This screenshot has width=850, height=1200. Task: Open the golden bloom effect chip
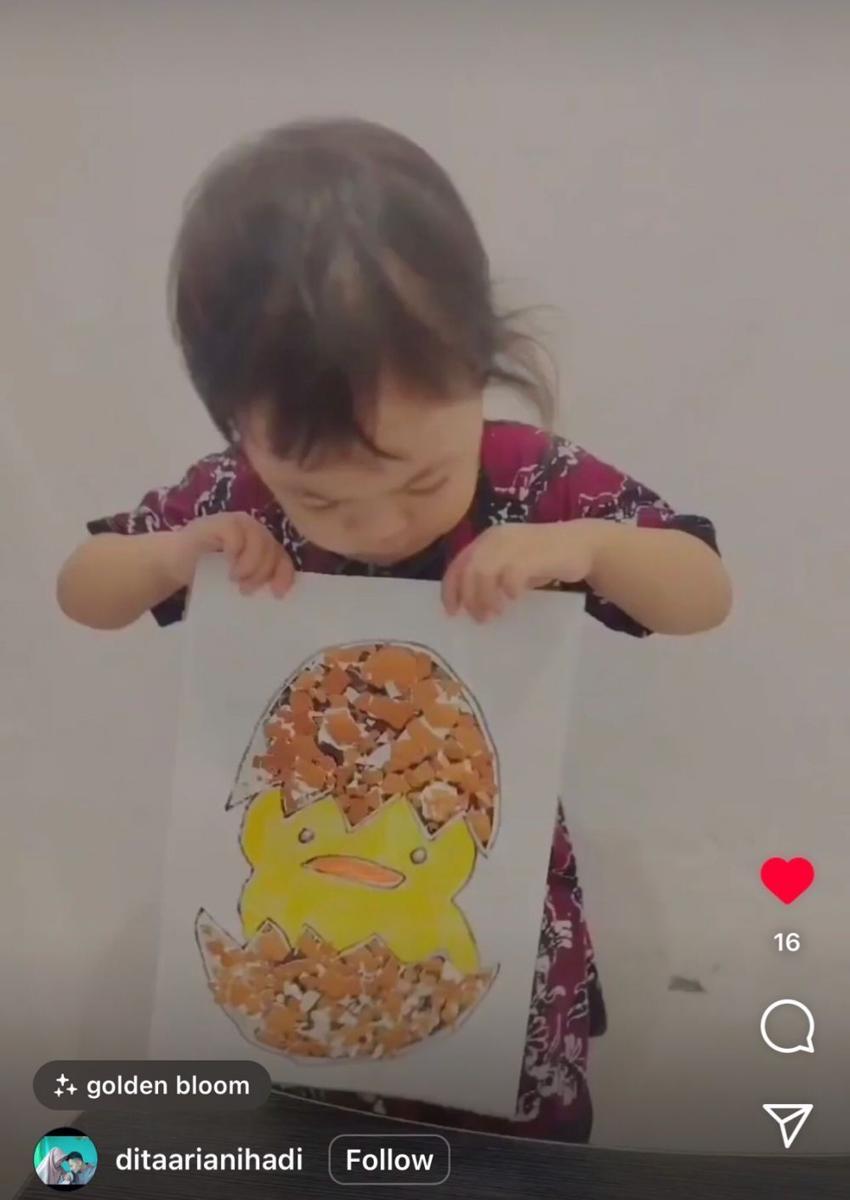[152, 1085]
